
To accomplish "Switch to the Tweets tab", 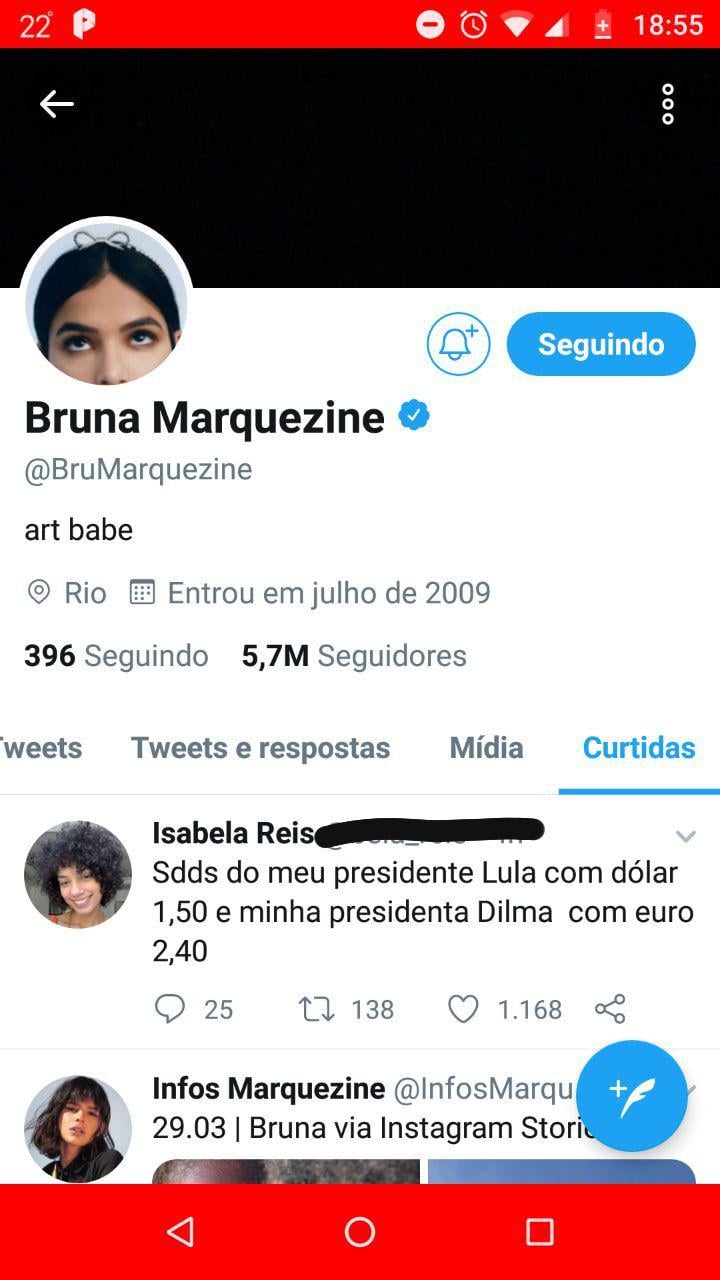I will [40, 748].
